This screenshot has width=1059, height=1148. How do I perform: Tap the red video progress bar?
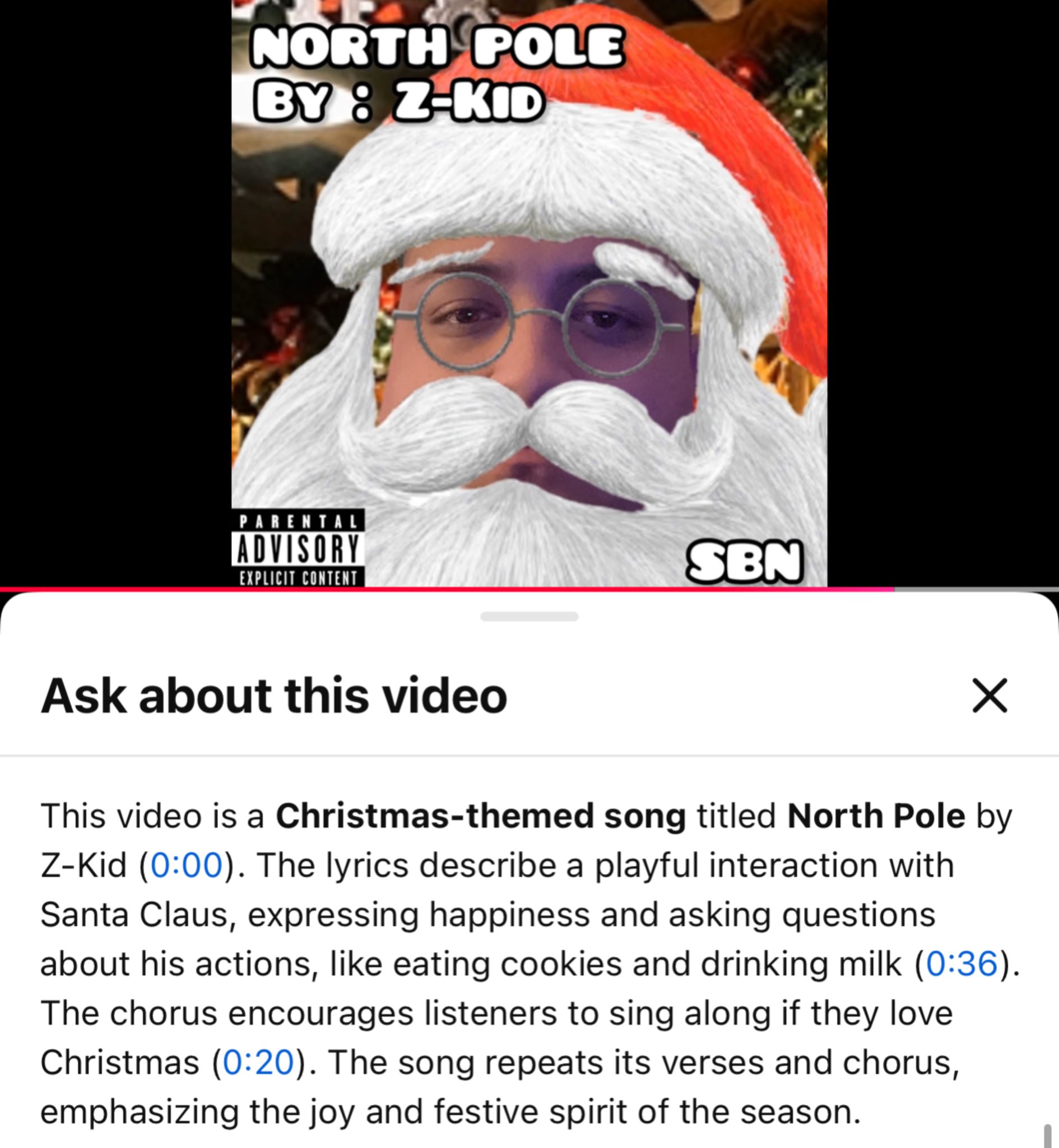447,589
